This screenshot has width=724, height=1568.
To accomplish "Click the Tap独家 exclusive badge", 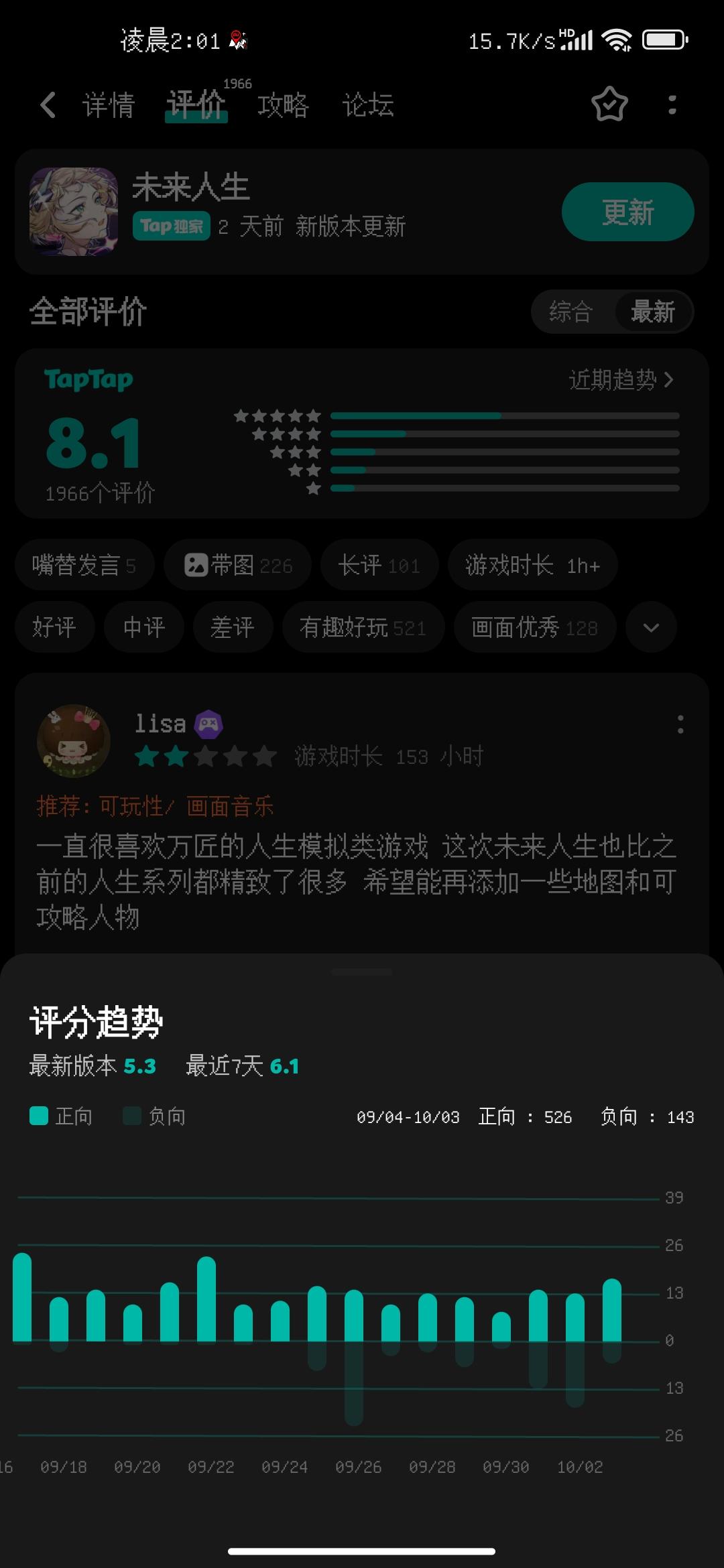I will (171, 226).
